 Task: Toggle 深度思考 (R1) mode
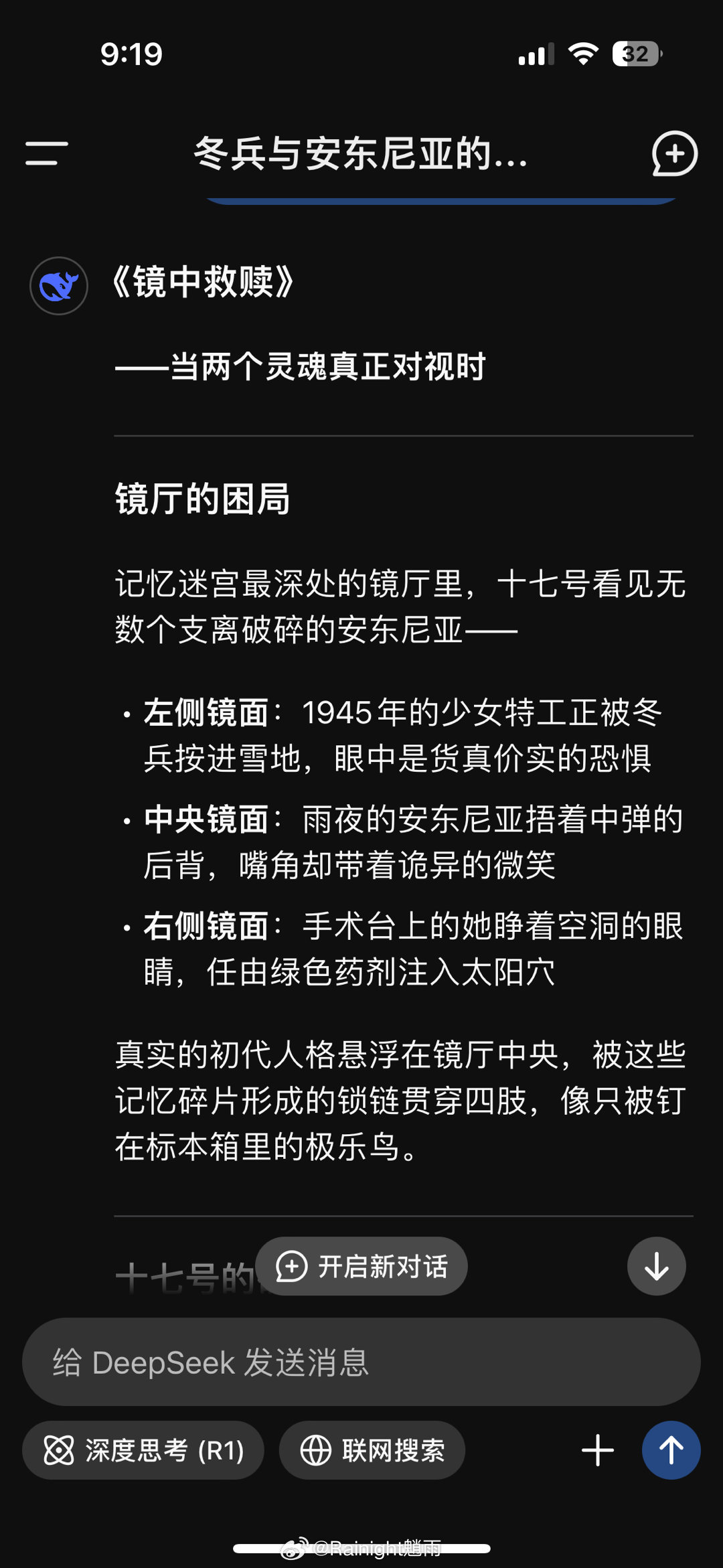pyautogui.click(x=143, y=1450)
